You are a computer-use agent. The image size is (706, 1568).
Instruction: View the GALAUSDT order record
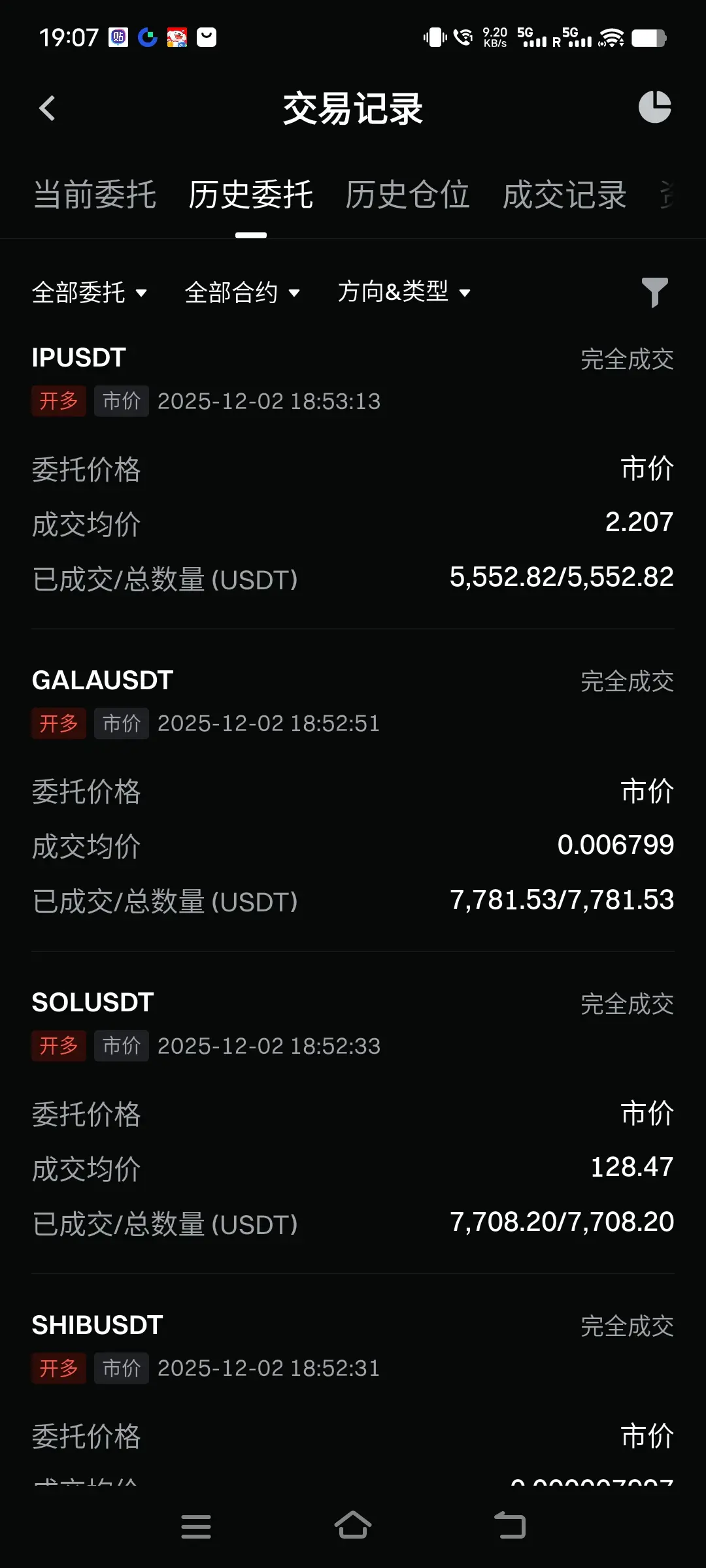[x=103, y=681]
